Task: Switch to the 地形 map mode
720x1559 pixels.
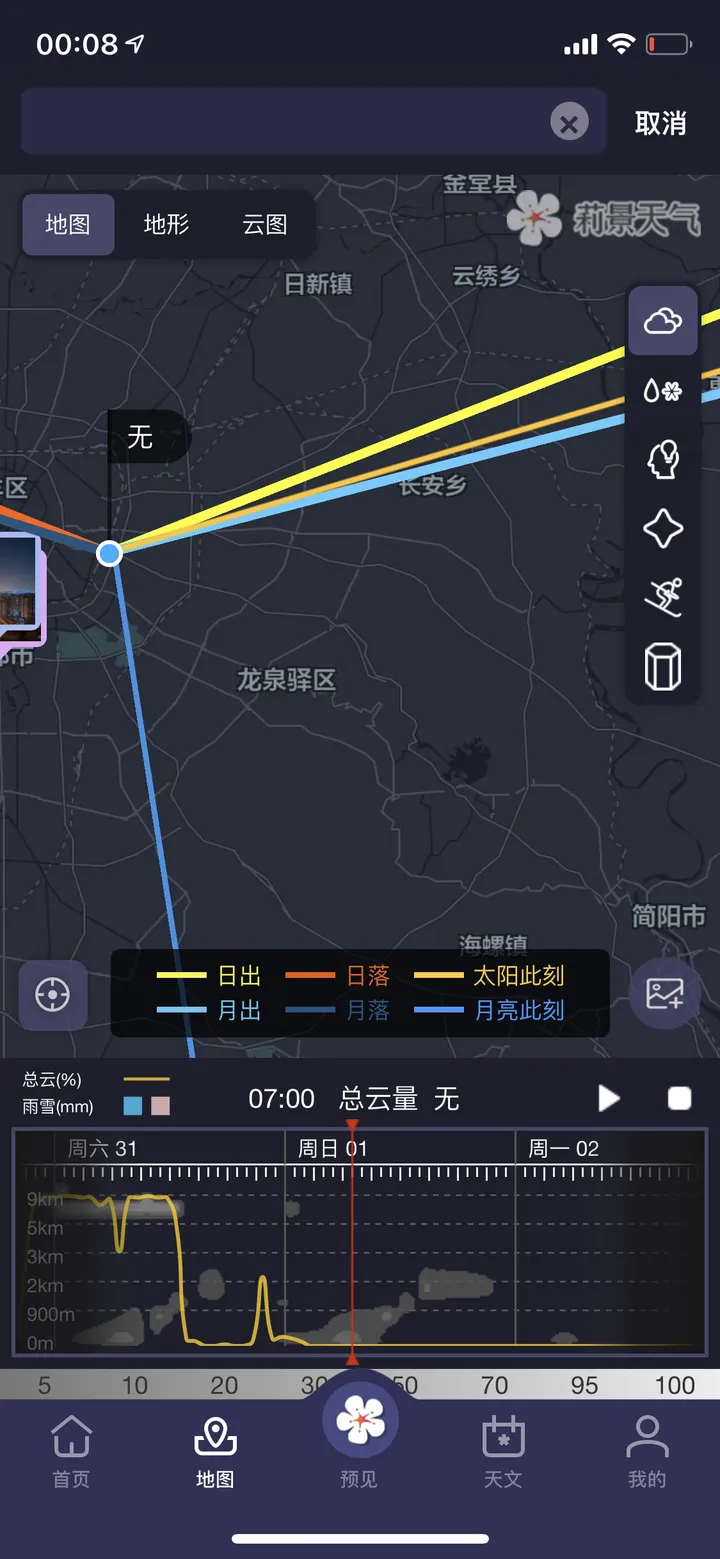Action: 166,224
